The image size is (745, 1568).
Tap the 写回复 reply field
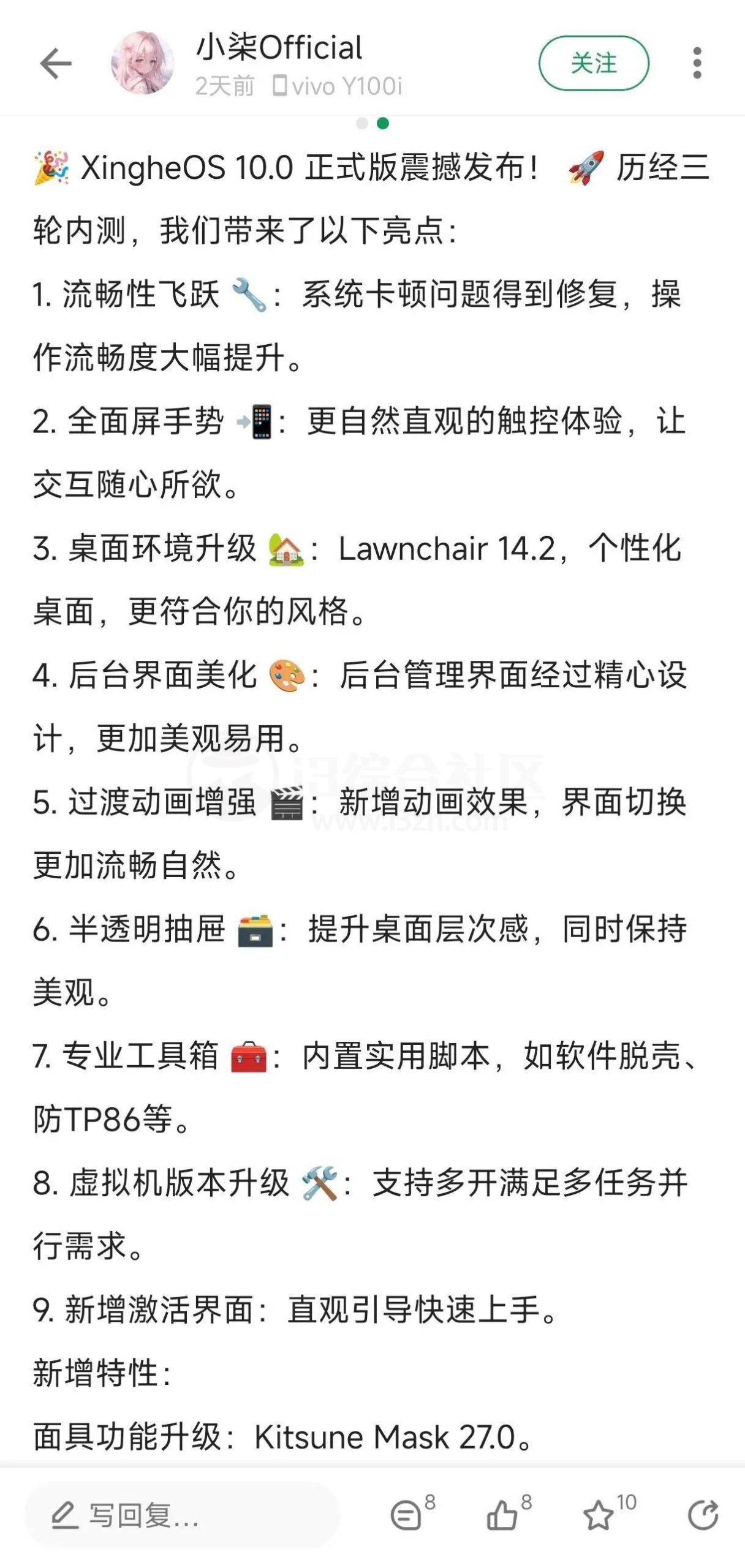181,1515
